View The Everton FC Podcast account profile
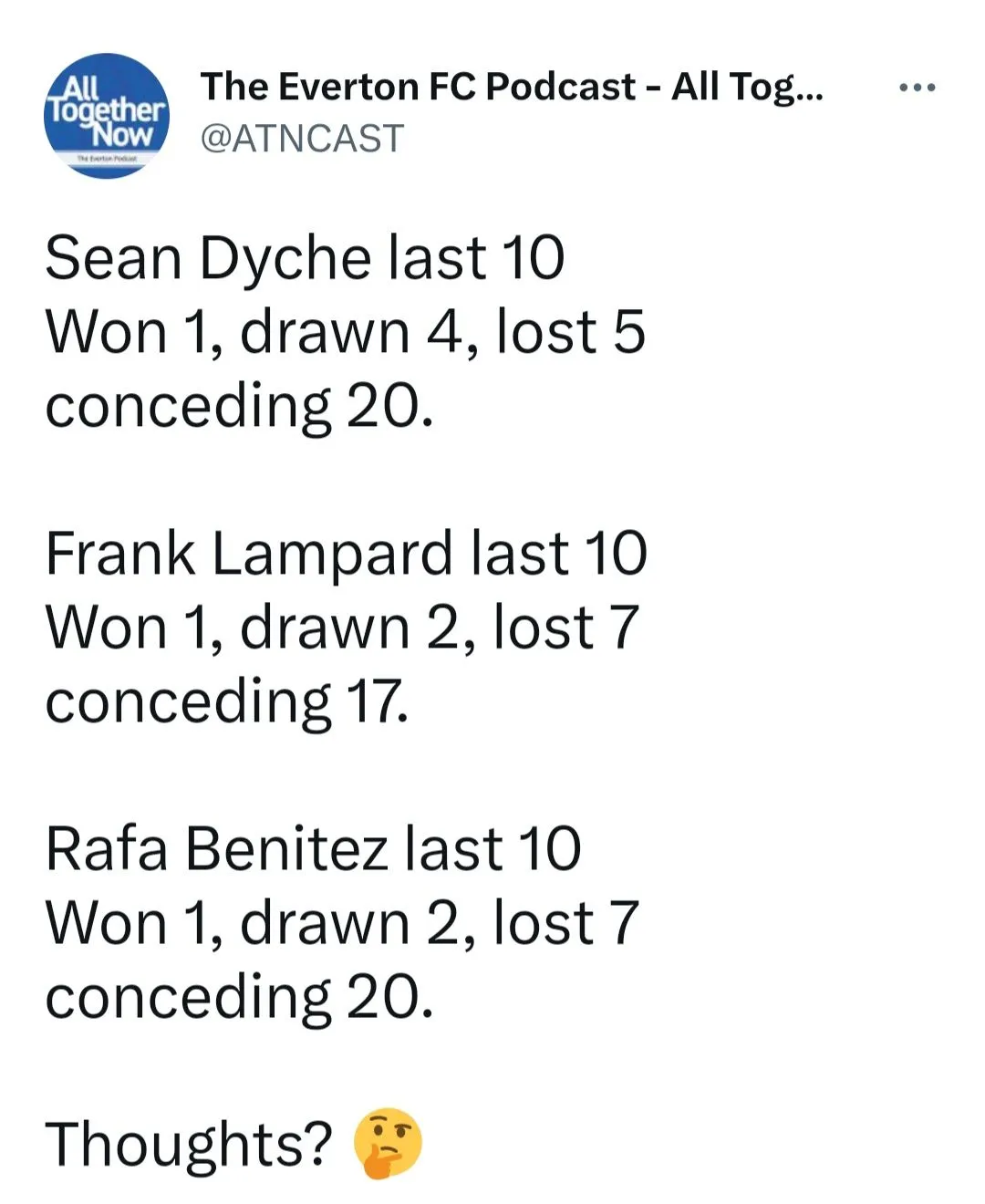Screen dimensions: 985x1204 [511, 88]
